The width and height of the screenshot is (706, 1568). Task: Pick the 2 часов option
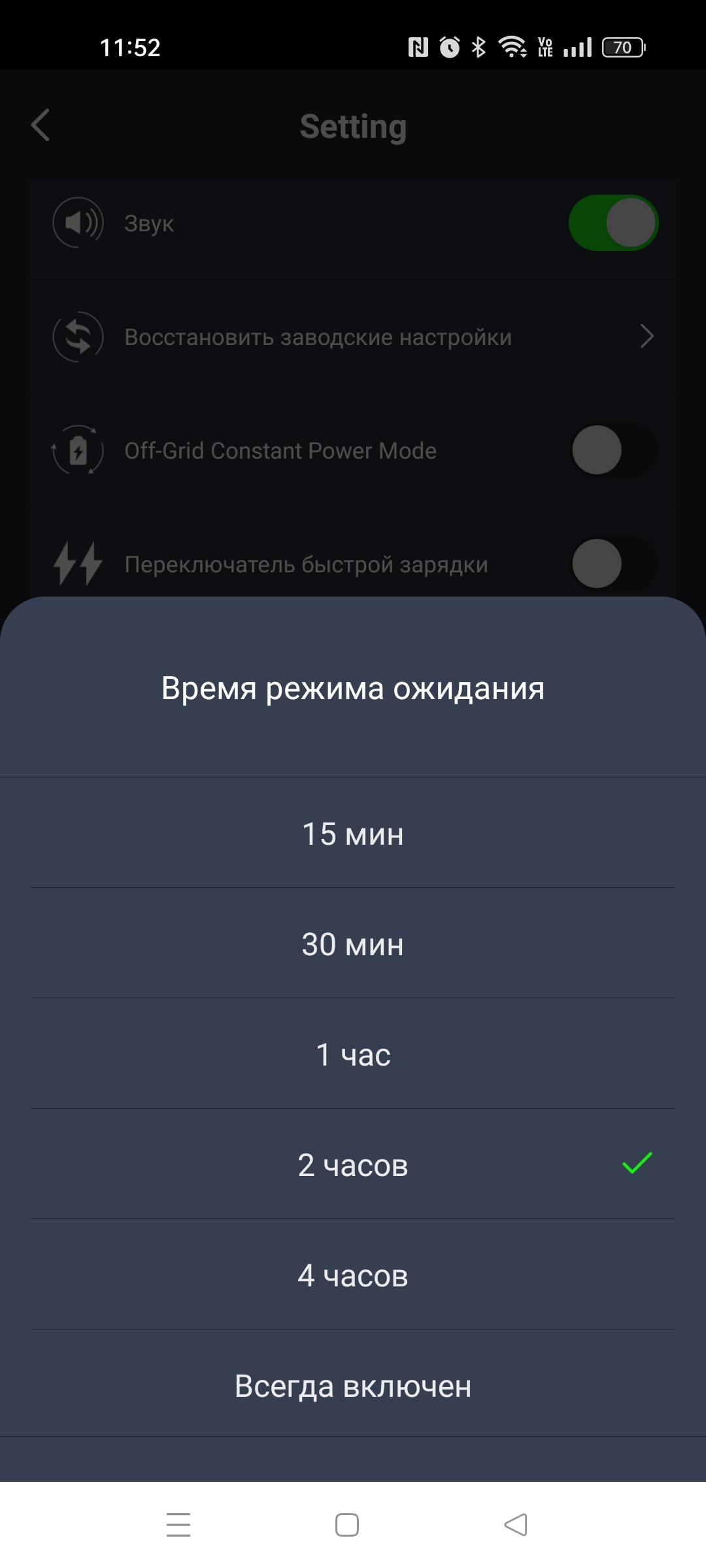(x=353, y=1165)
